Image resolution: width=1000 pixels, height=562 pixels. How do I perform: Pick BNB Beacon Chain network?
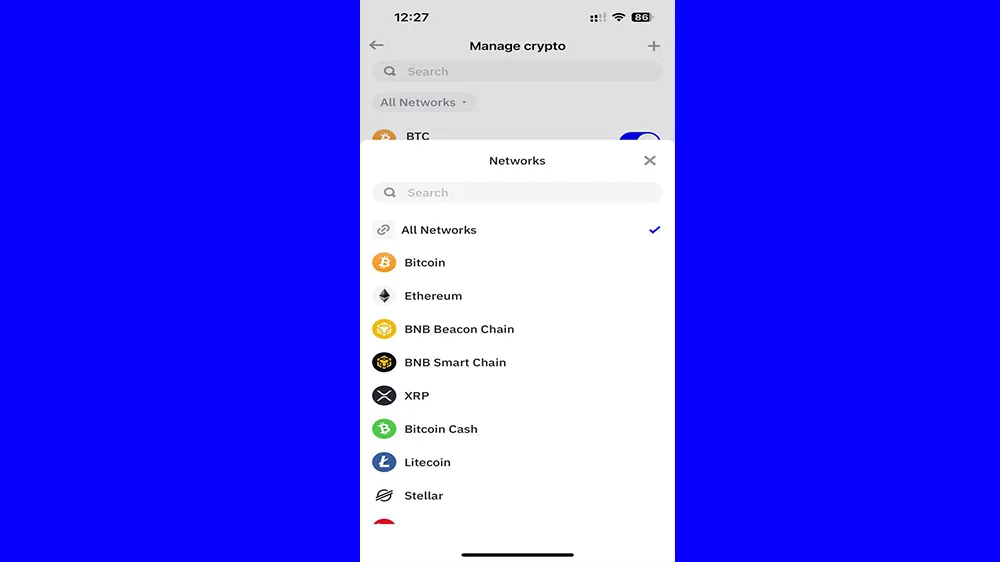[x=459, y=329]
